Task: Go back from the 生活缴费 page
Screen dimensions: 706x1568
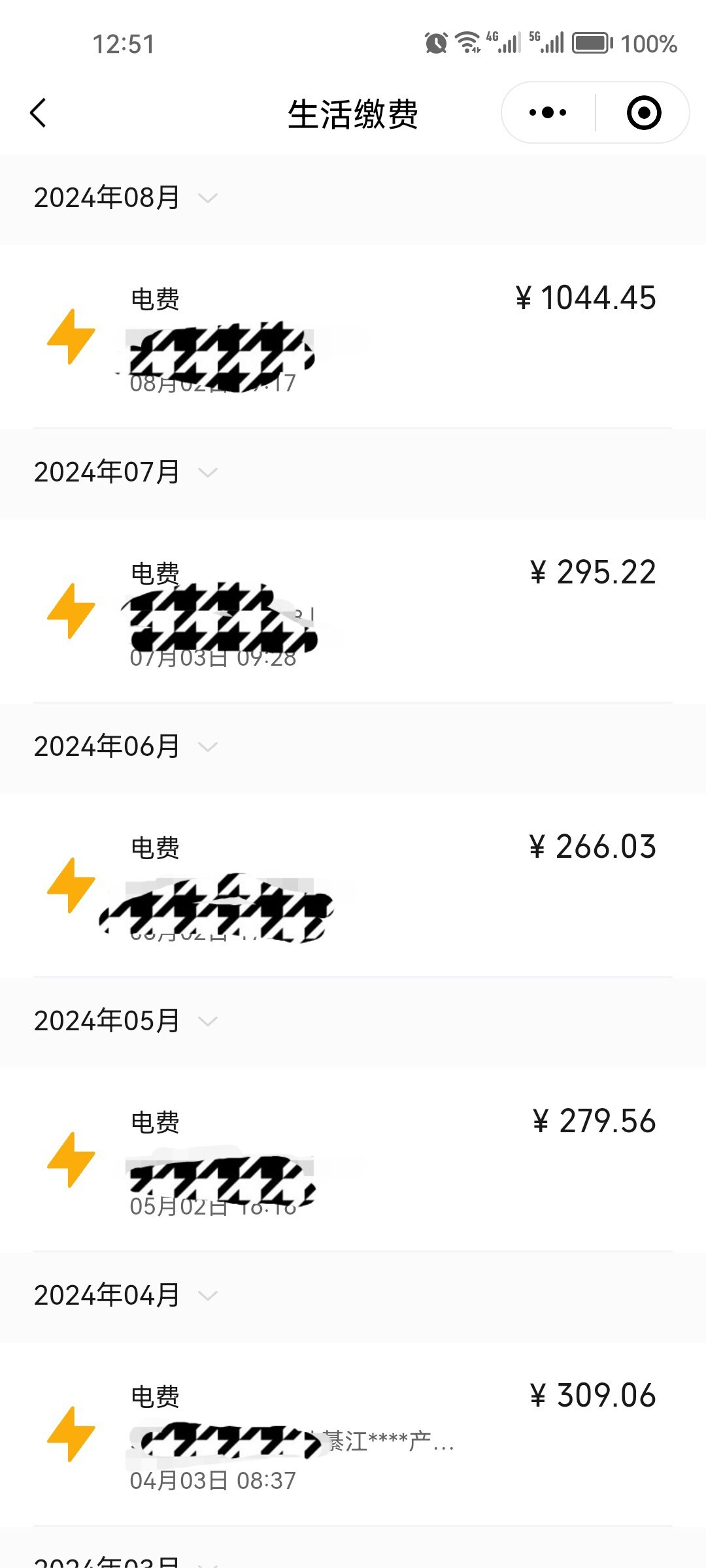Action: click(x=38, y=113)
